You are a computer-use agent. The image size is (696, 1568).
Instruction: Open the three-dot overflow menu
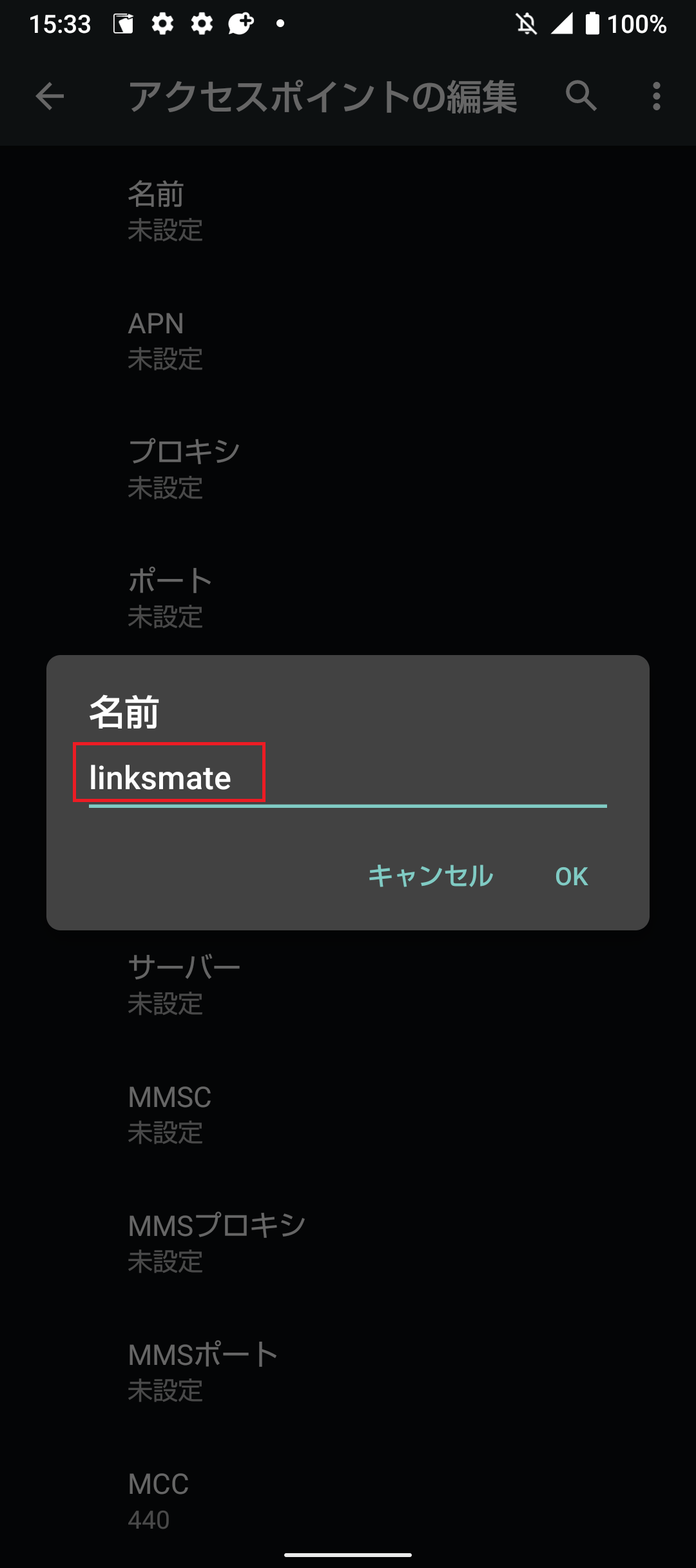point(655,97)
